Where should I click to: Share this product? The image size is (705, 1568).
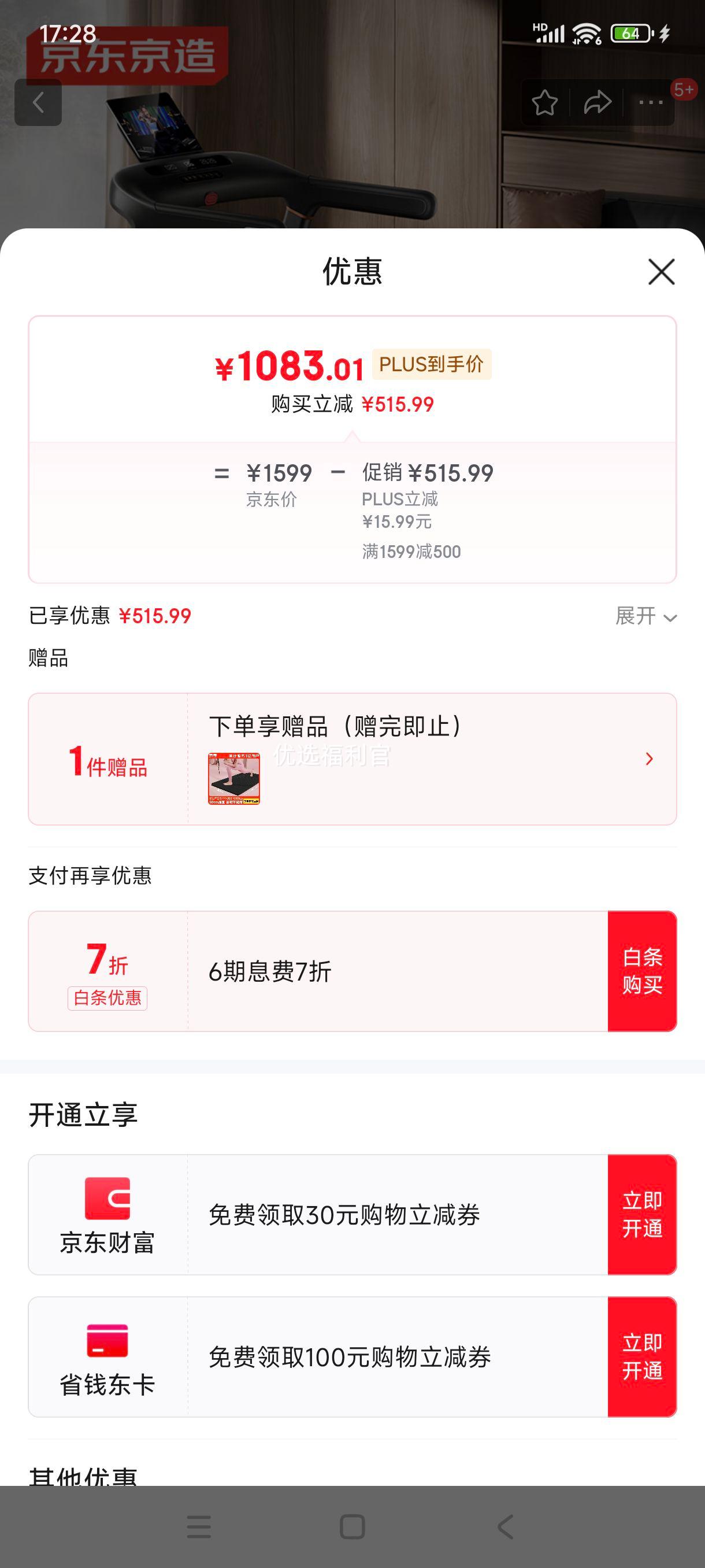click(x=597, y=102)
